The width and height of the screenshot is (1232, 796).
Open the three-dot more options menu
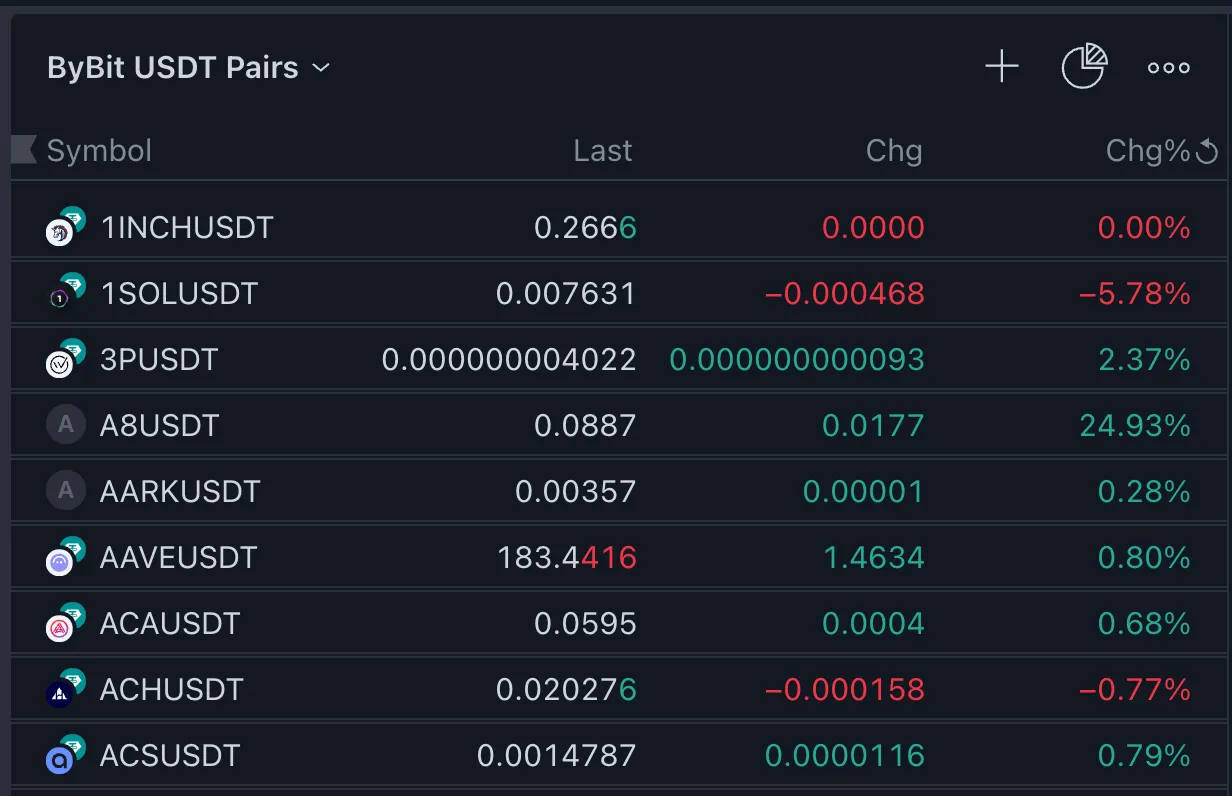click(x=1168, y=68)
